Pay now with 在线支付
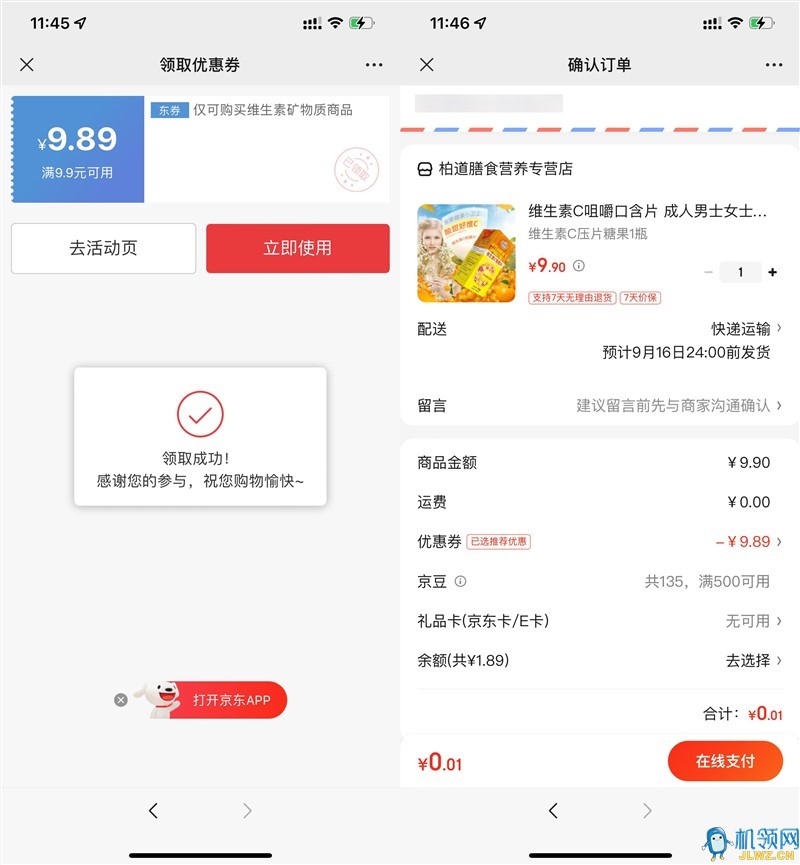This screenshot has width=800, height=865. pyautogui.click(x=725, y=761)
